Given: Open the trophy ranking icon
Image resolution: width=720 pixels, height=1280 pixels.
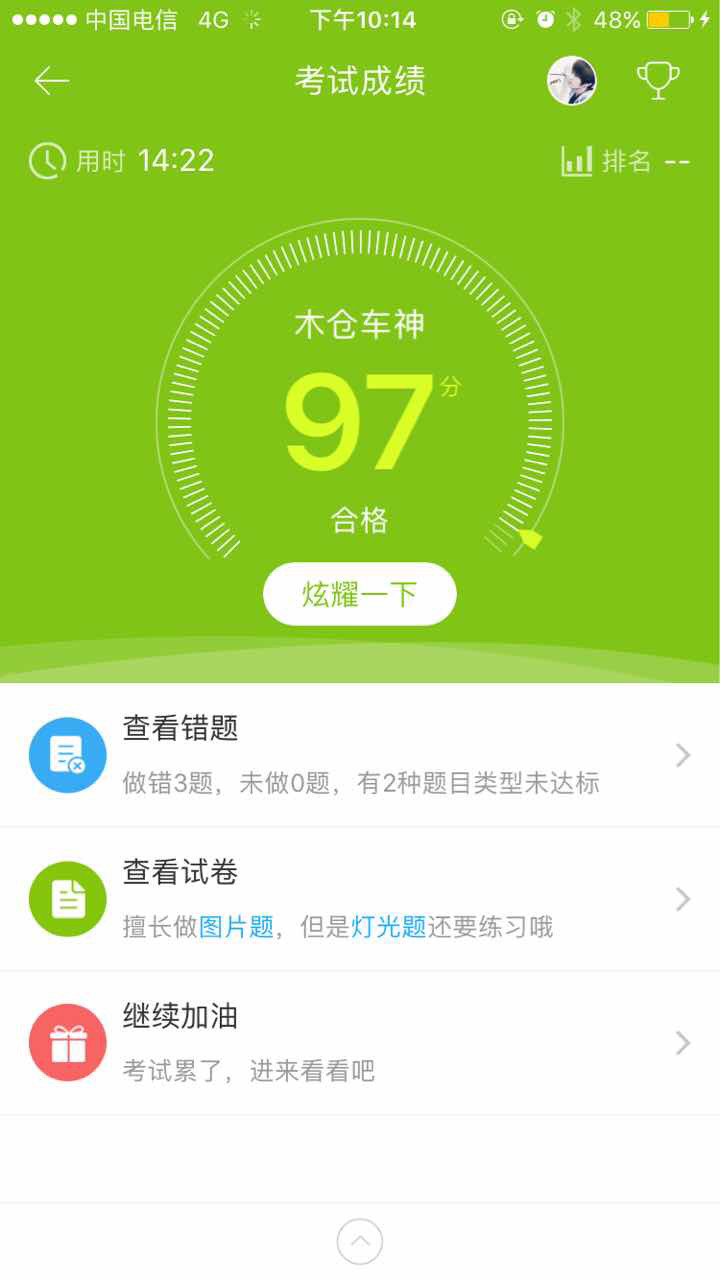Looking at the screenshot, I should [x=657, y=80].
